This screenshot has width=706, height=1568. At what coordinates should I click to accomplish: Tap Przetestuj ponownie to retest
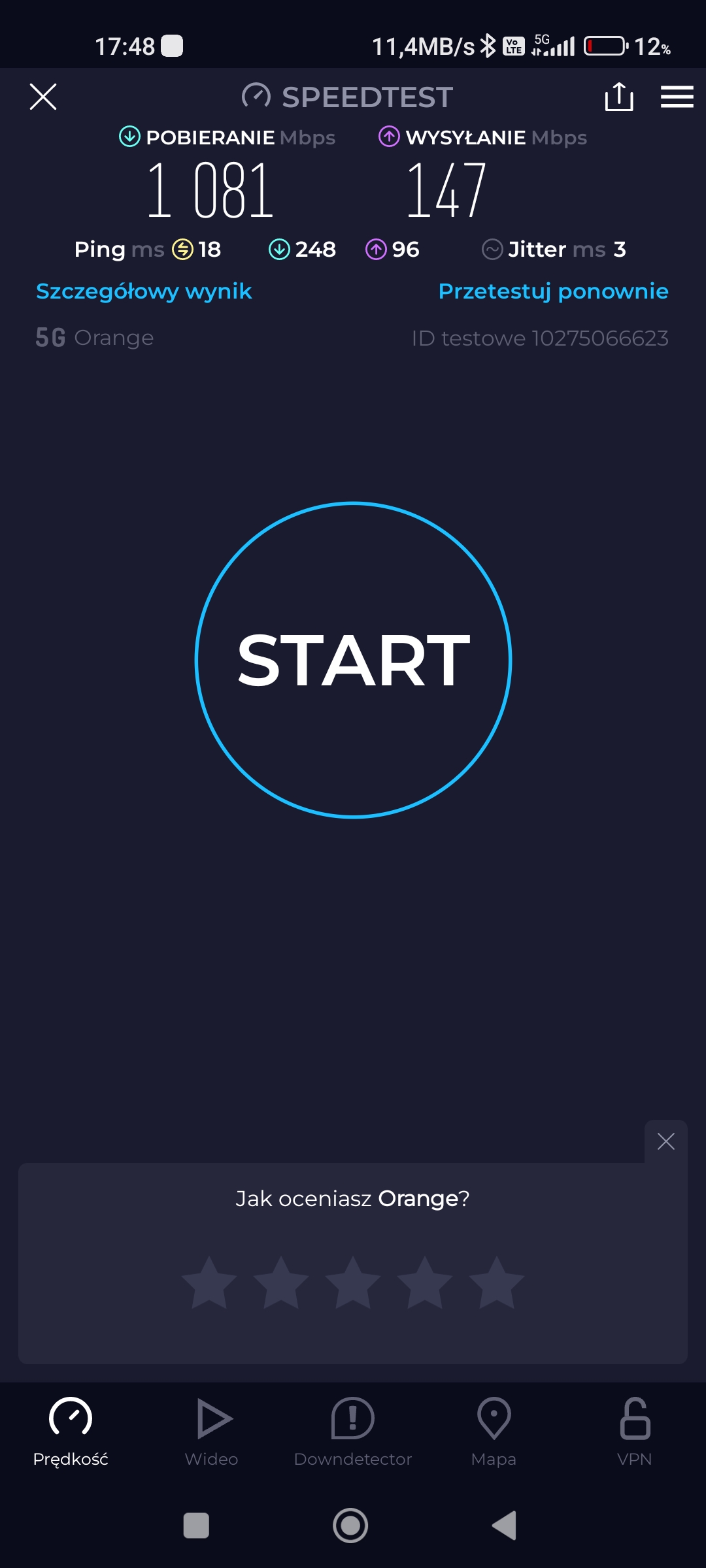pos(553,291)
